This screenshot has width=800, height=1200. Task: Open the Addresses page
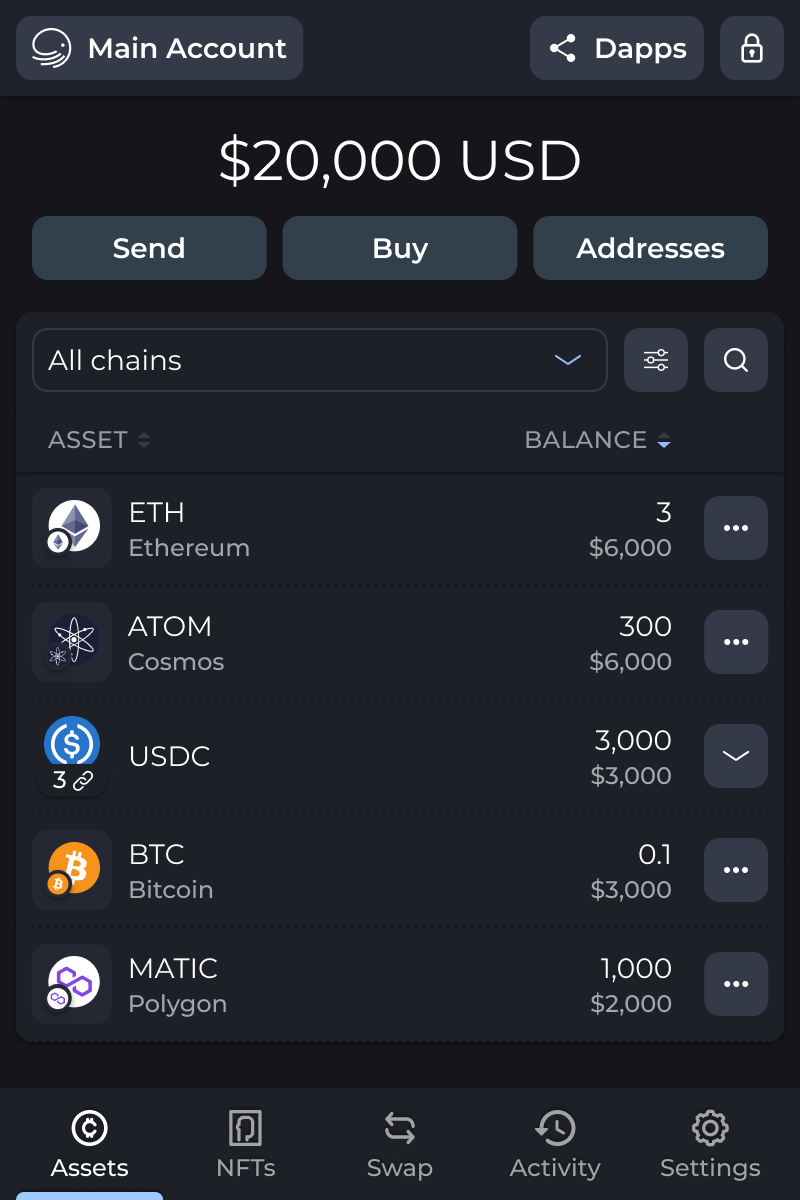point(650,248)
